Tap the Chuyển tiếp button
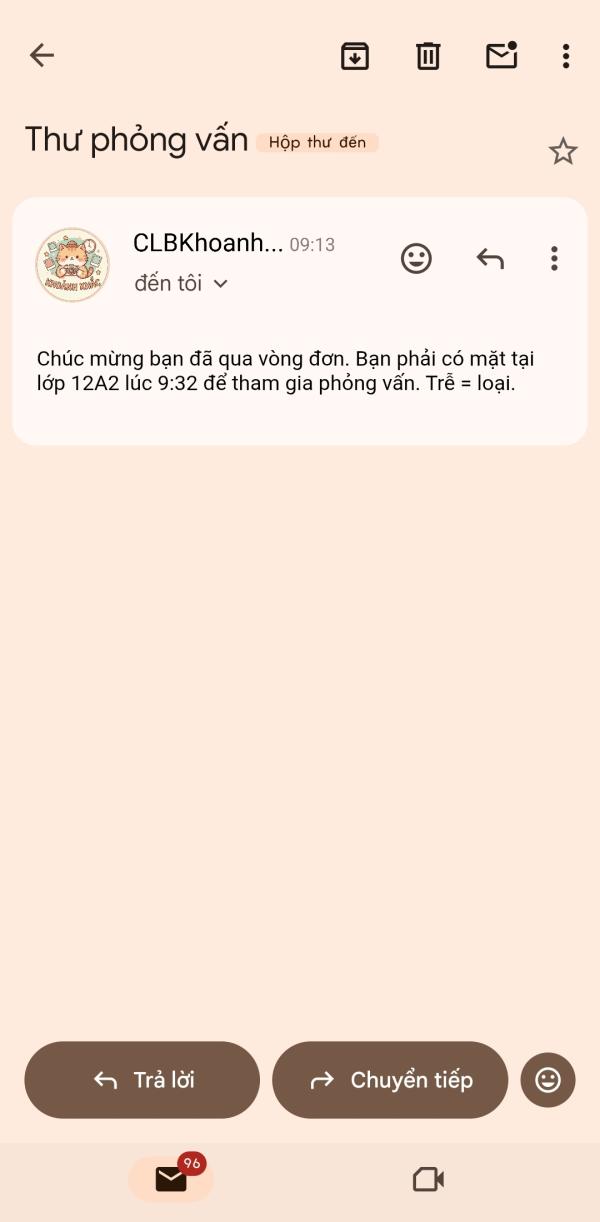Image resolution: width=600 pixels, height=1222 pixels. [390, 1080]
